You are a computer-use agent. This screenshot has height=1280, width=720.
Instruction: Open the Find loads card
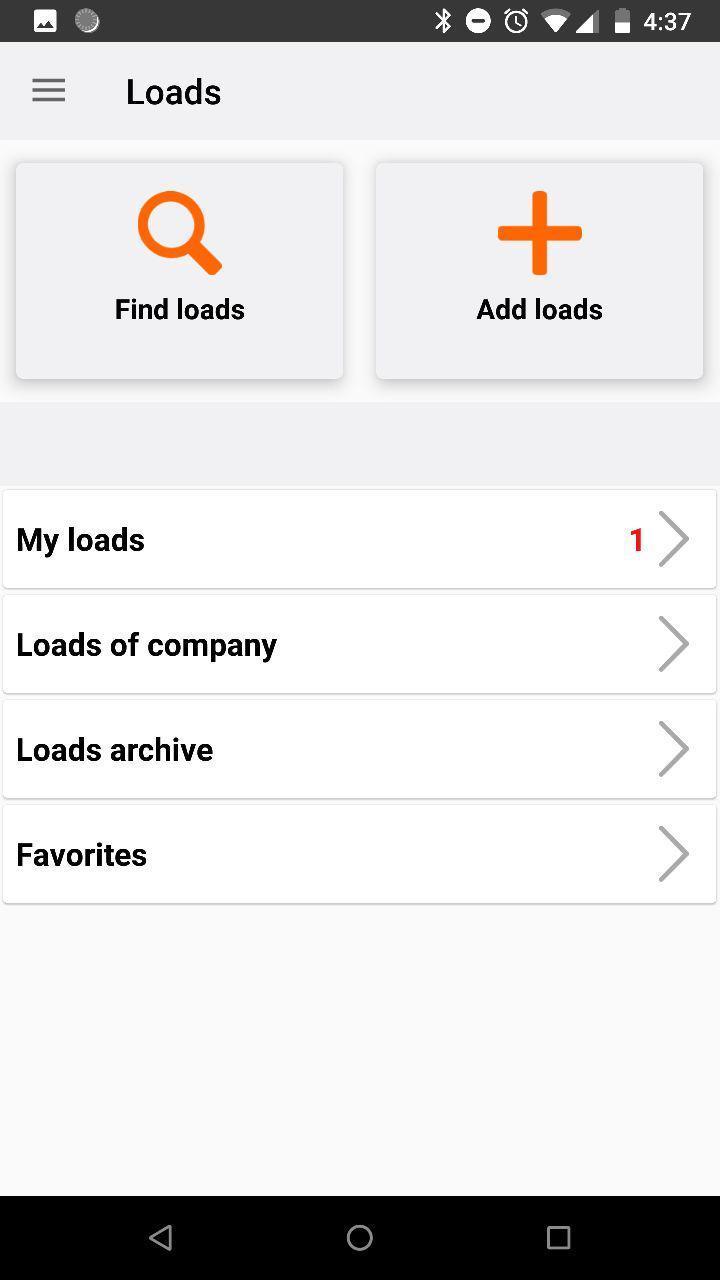click(x=180, y=271)
